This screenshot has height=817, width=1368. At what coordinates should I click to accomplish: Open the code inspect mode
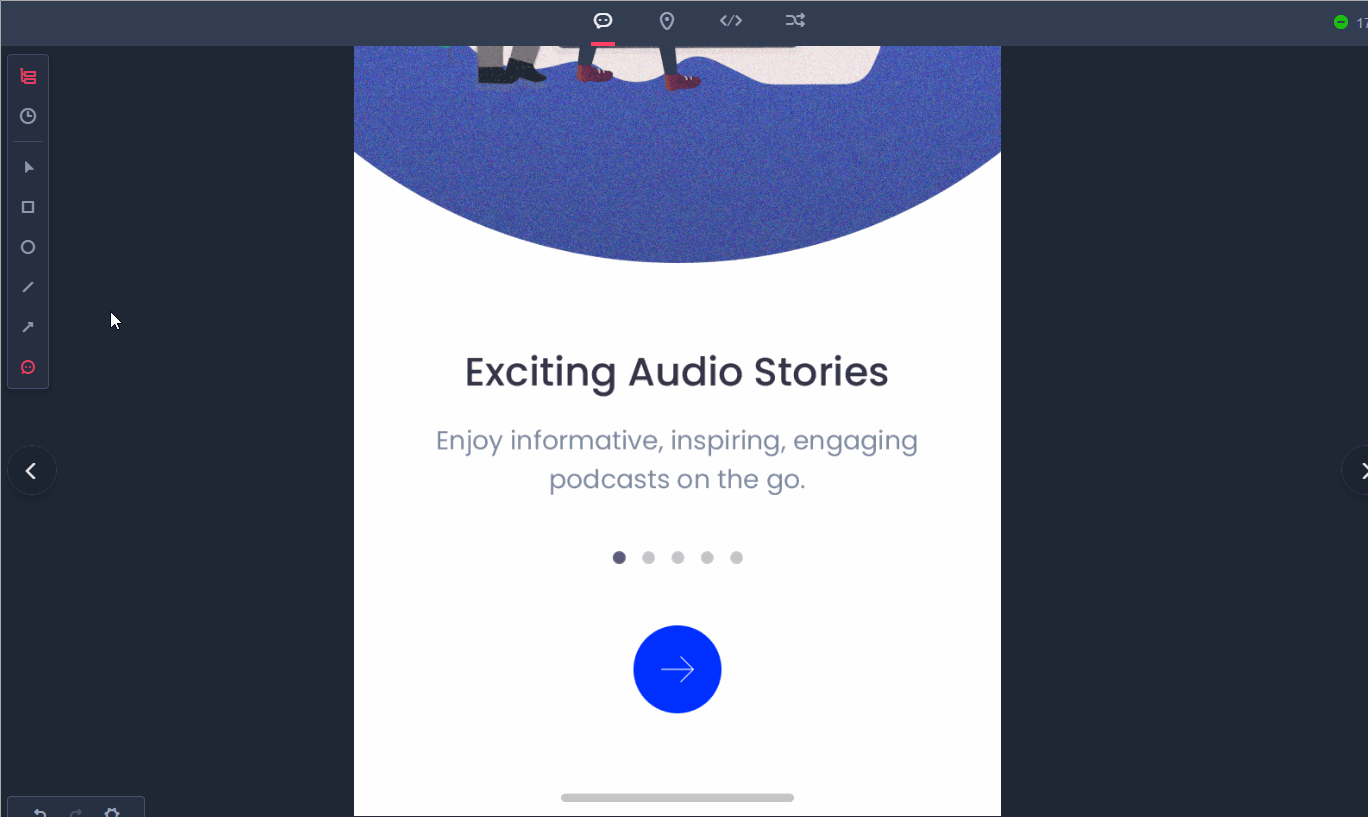(x=731, y=21)
